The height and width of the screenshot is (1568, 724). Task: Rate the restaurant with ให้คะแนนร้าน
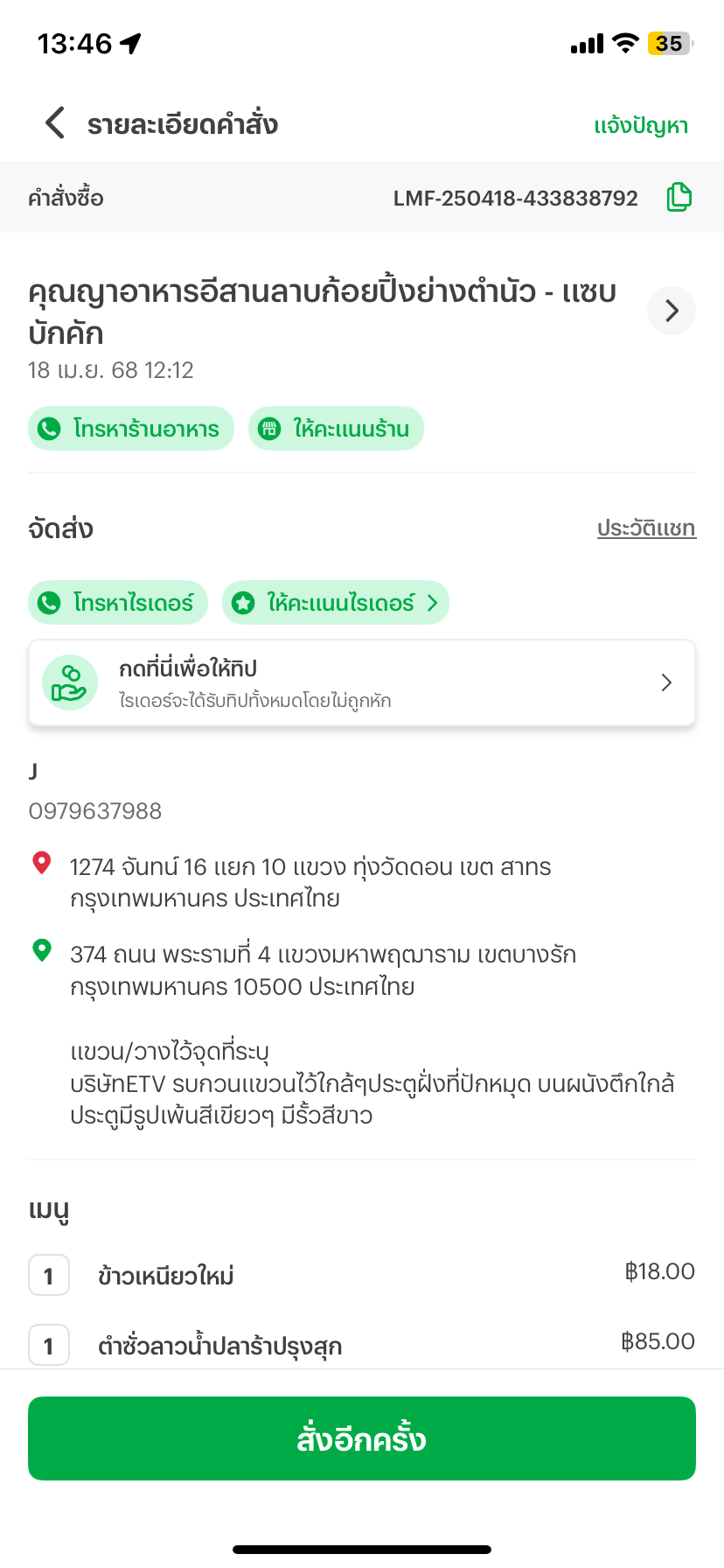pyautogui.click(x=336, y=429)
